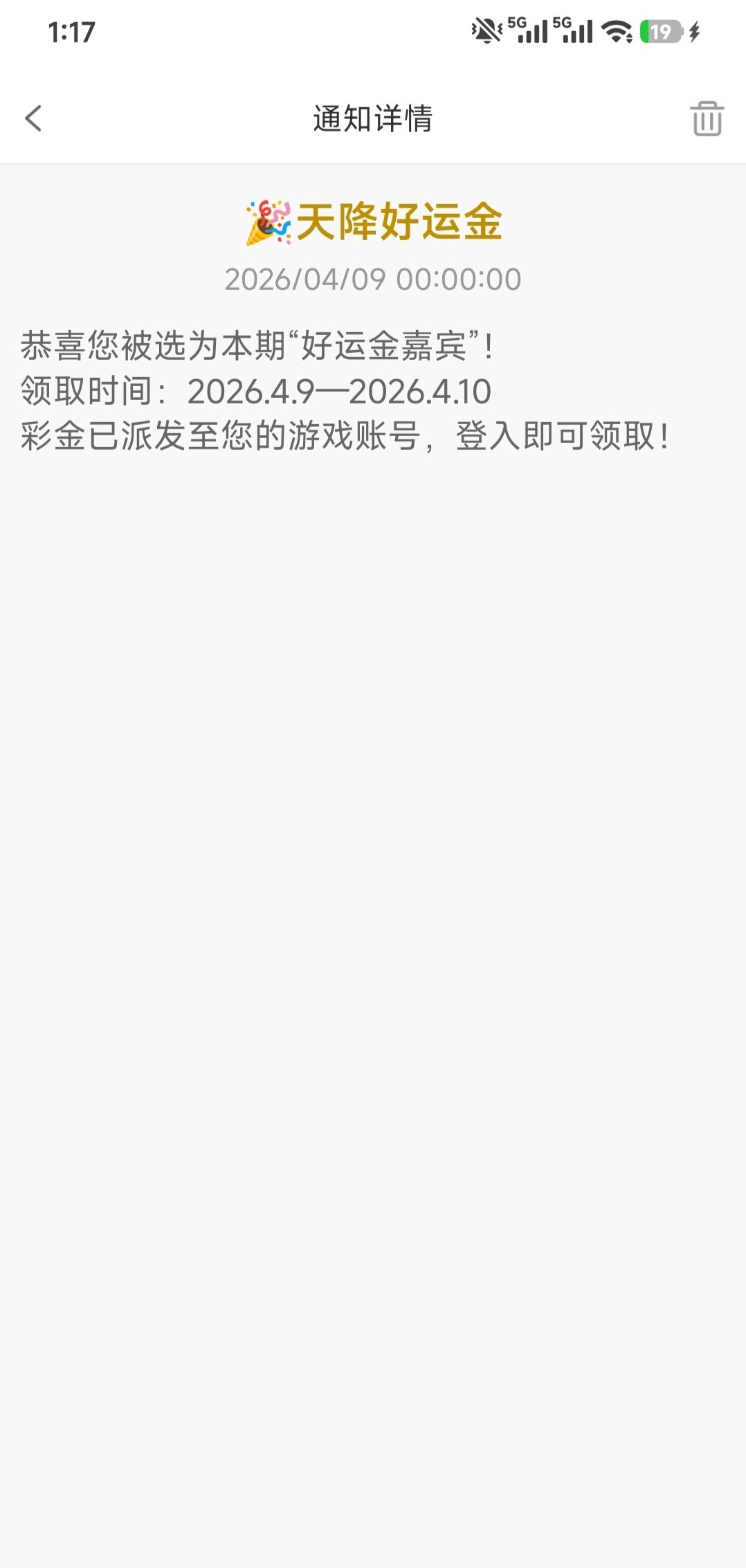This screenshot has height=1568, width=746.
Task: Delete this notification with trash icon
Action: point(707,119)
